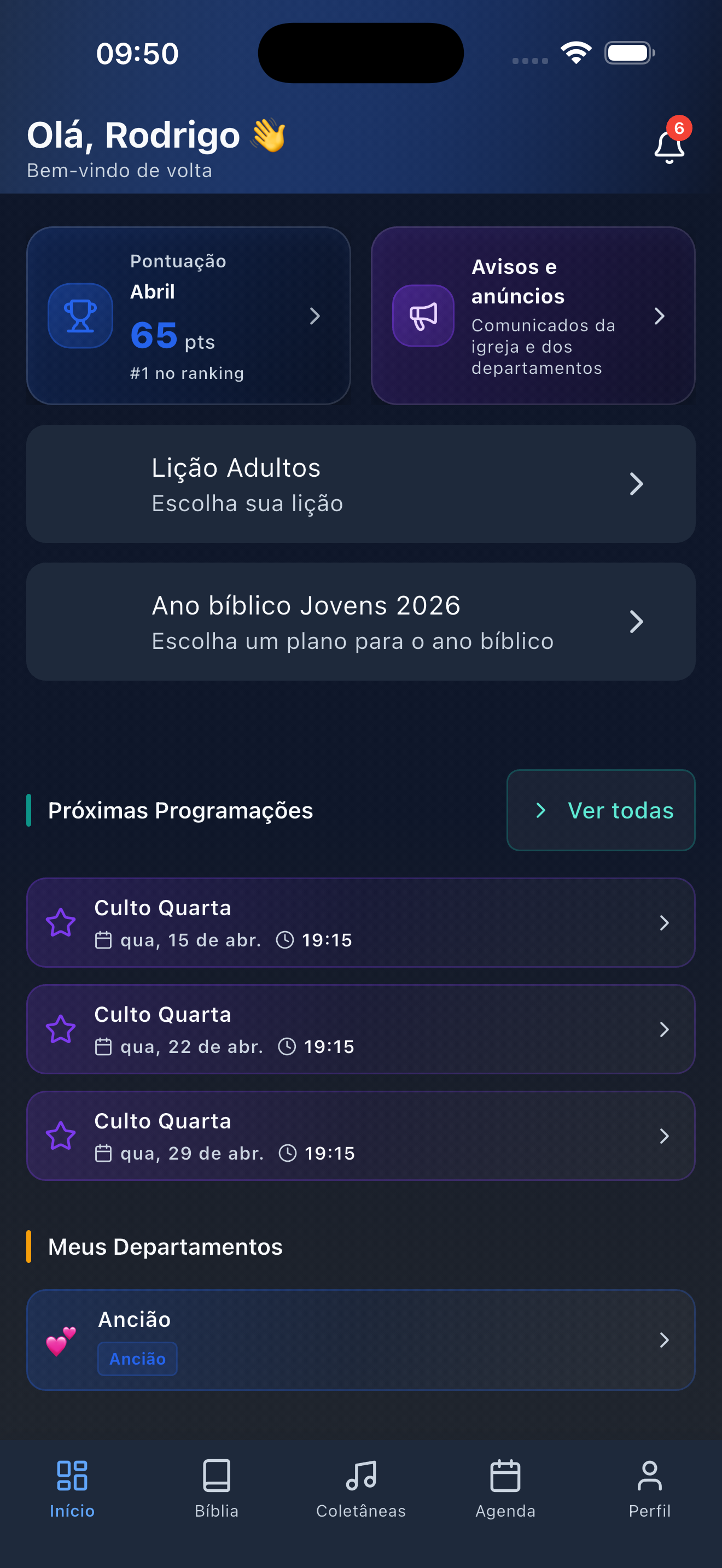Open Lição Adultos via the chevron
The width and height of the screenshot is (722, 1568).
pyautogui.click(x=637, y=483)
